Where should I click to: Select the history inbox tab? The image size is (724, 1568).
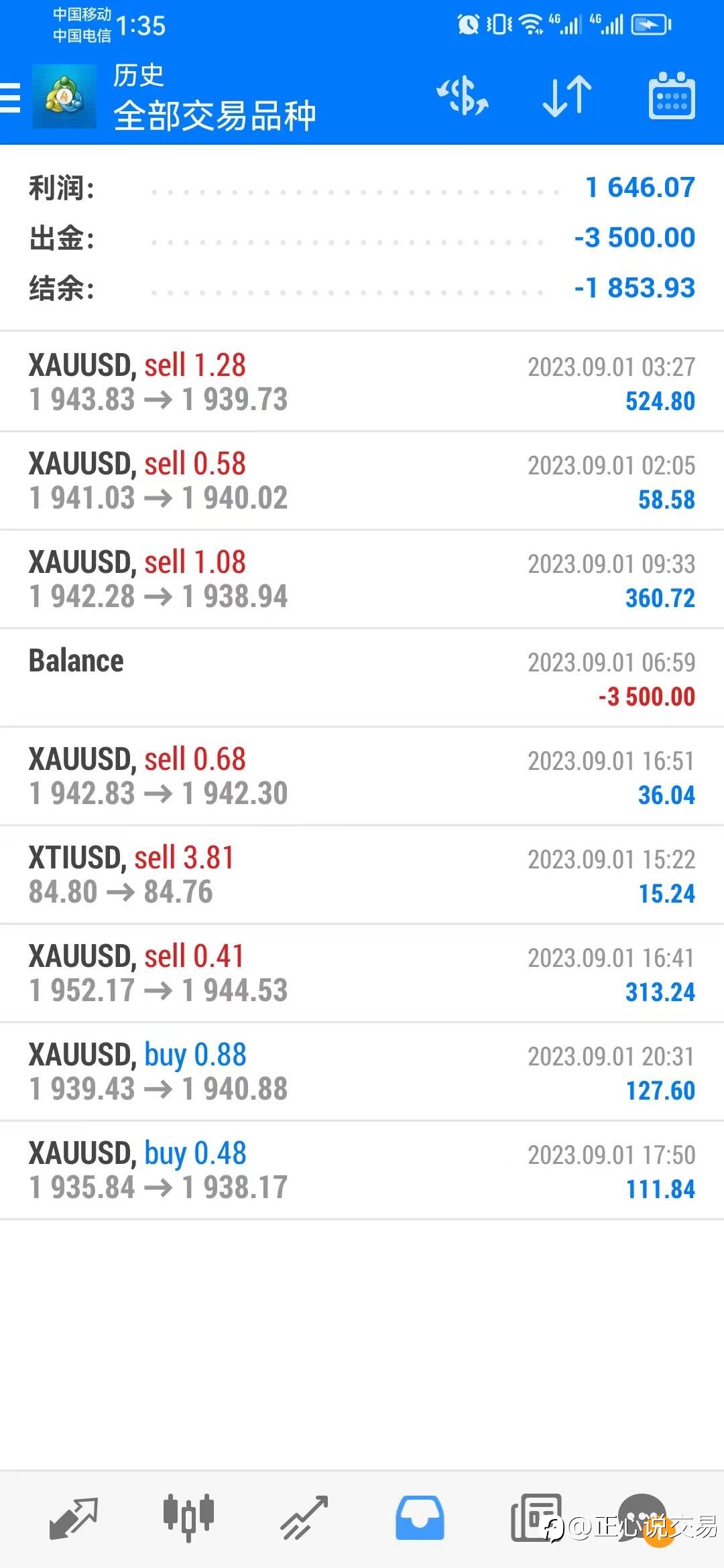[420, 1518]
